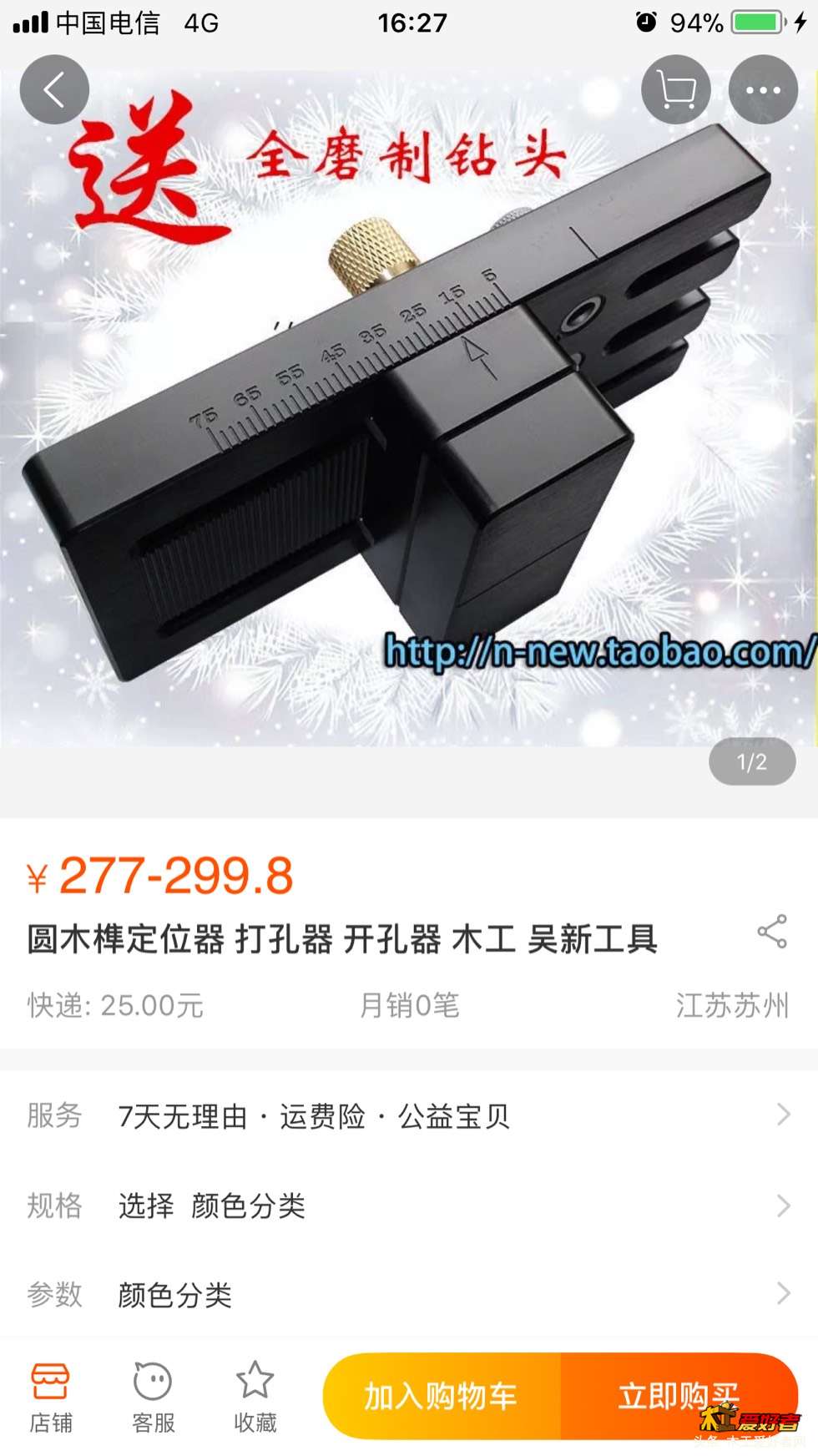Contact 客服 customer service
This screenshot has height=1456, width=818.
(153, 1398)
